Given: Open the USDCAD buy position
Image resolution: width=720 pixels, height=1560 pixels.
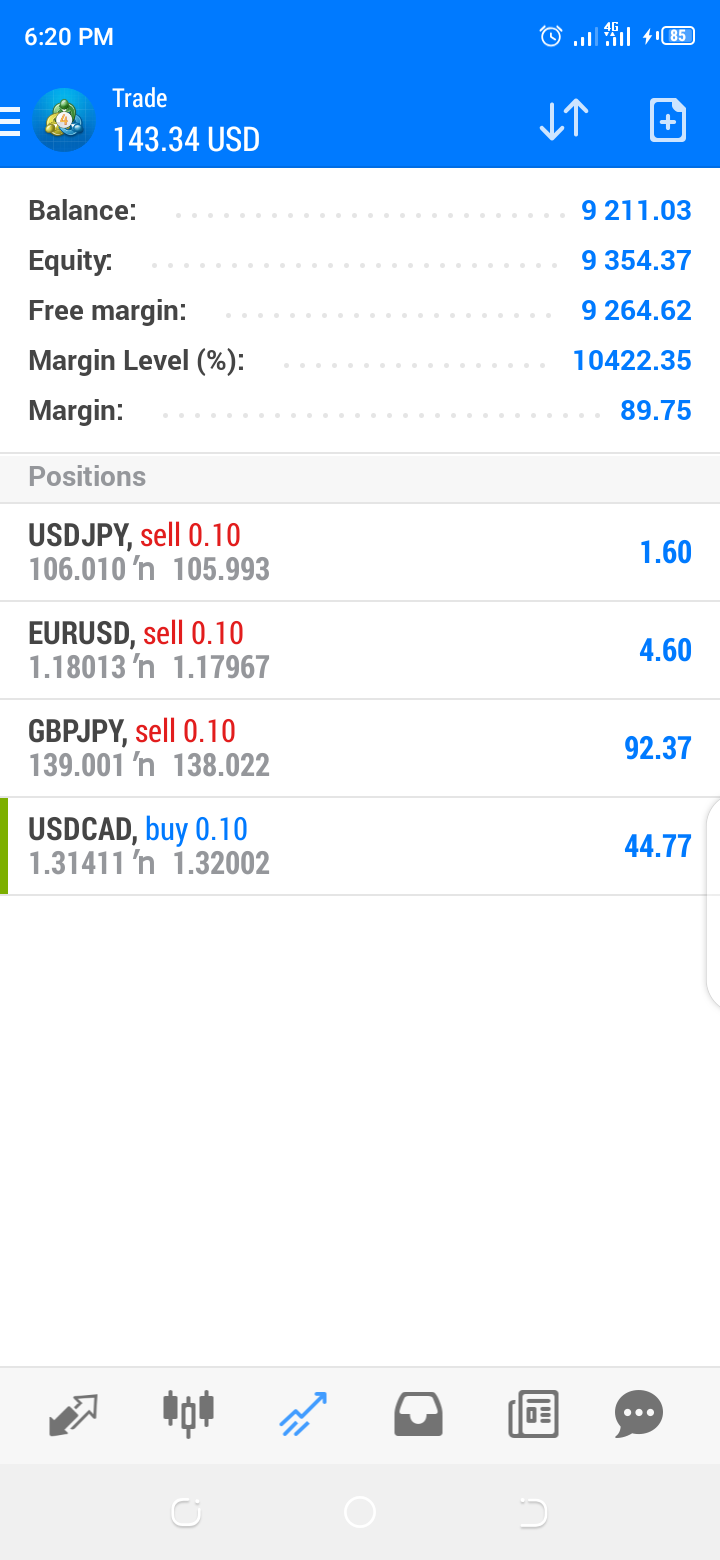Looking at the screenshot, I should click(360, 846).
